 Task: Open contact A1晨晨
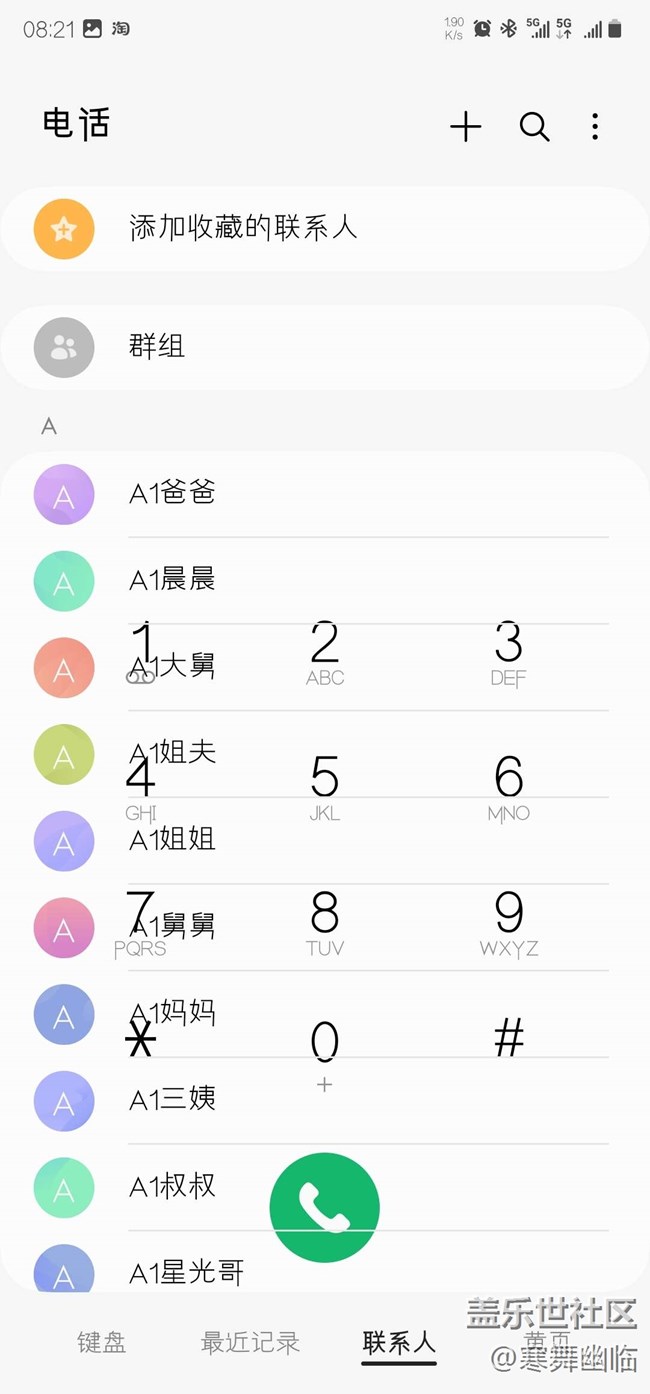[x=325, y=580]
